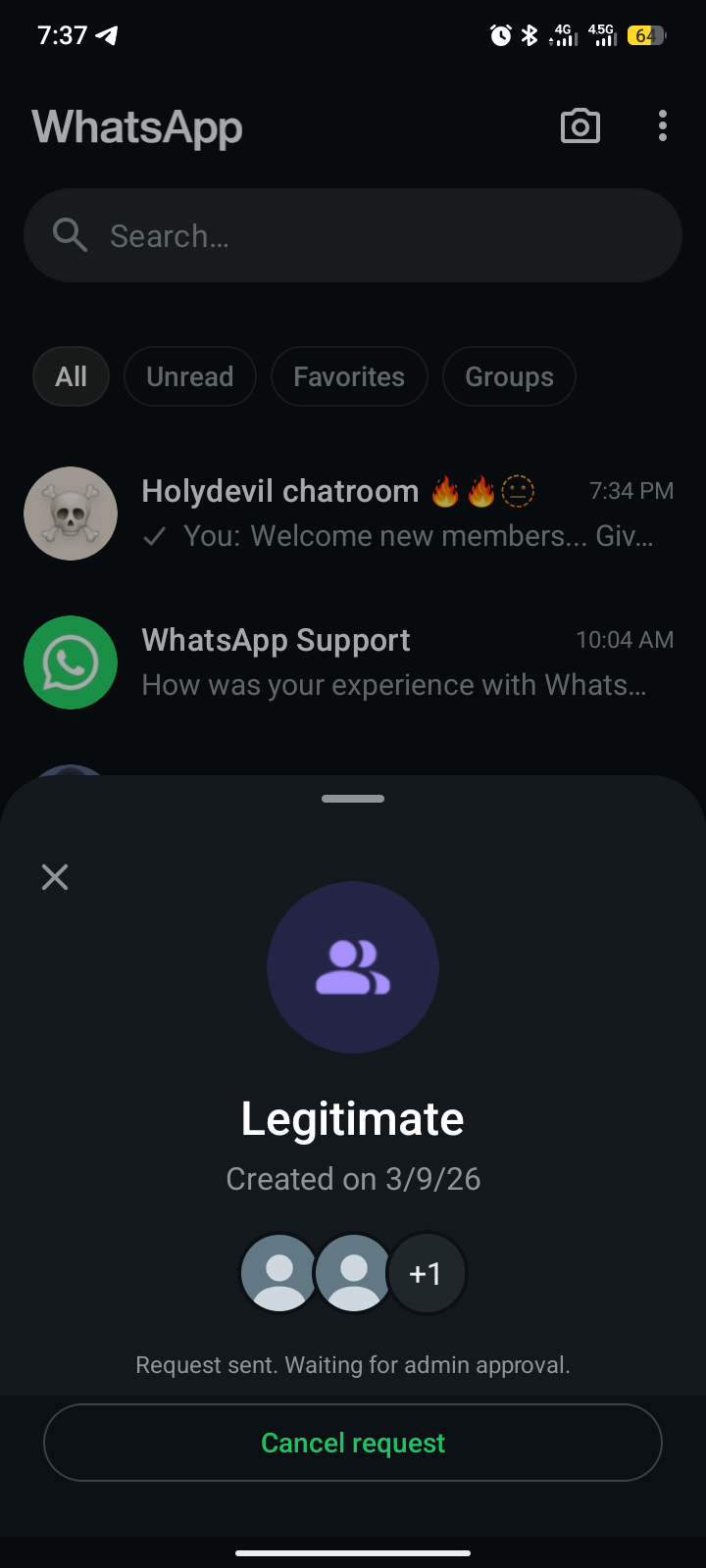
Task: Switch to the Groups filter
Action: [509, 377]
